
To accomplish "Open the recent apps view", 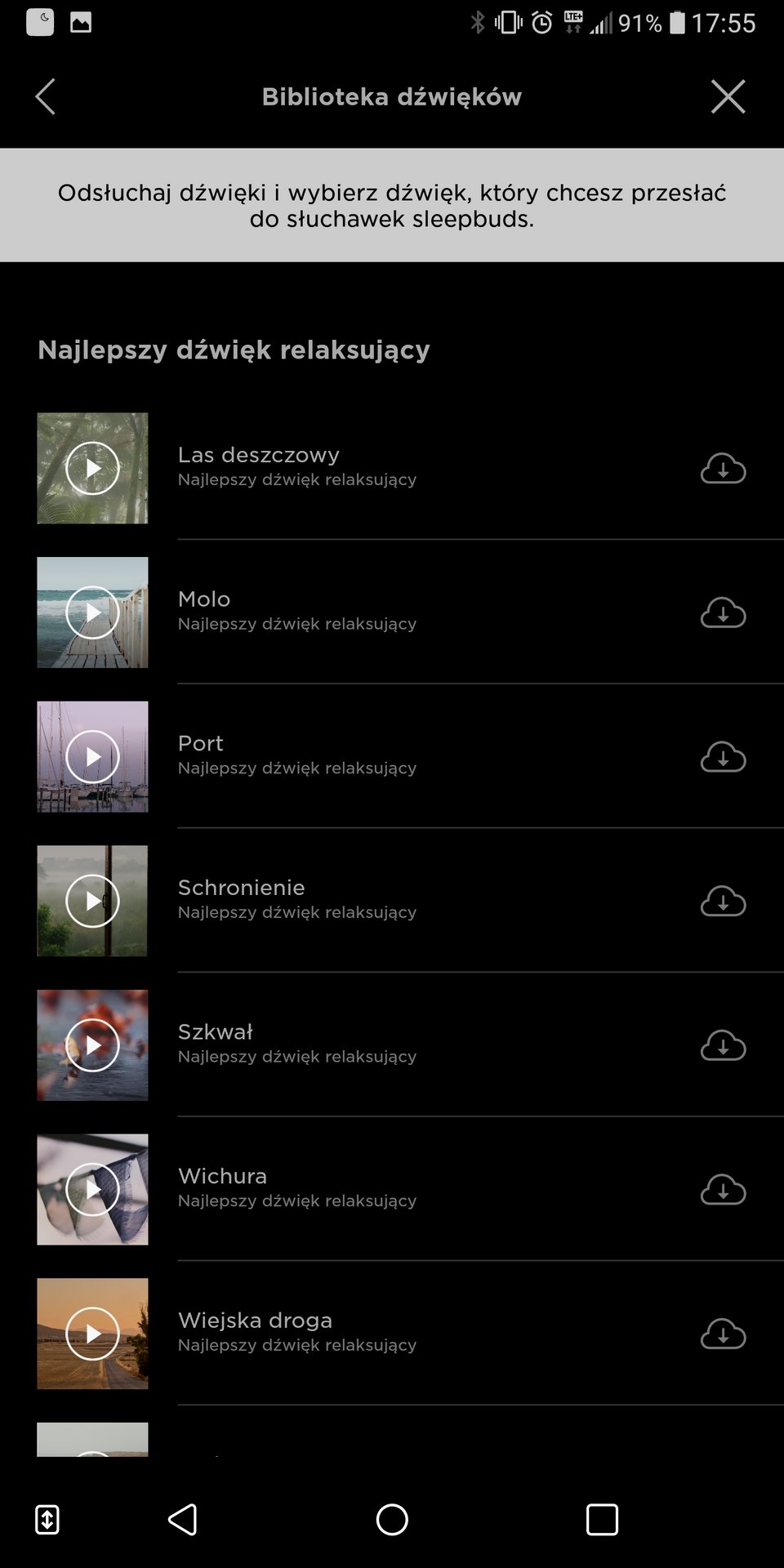I will click(x=602, y=1520).
